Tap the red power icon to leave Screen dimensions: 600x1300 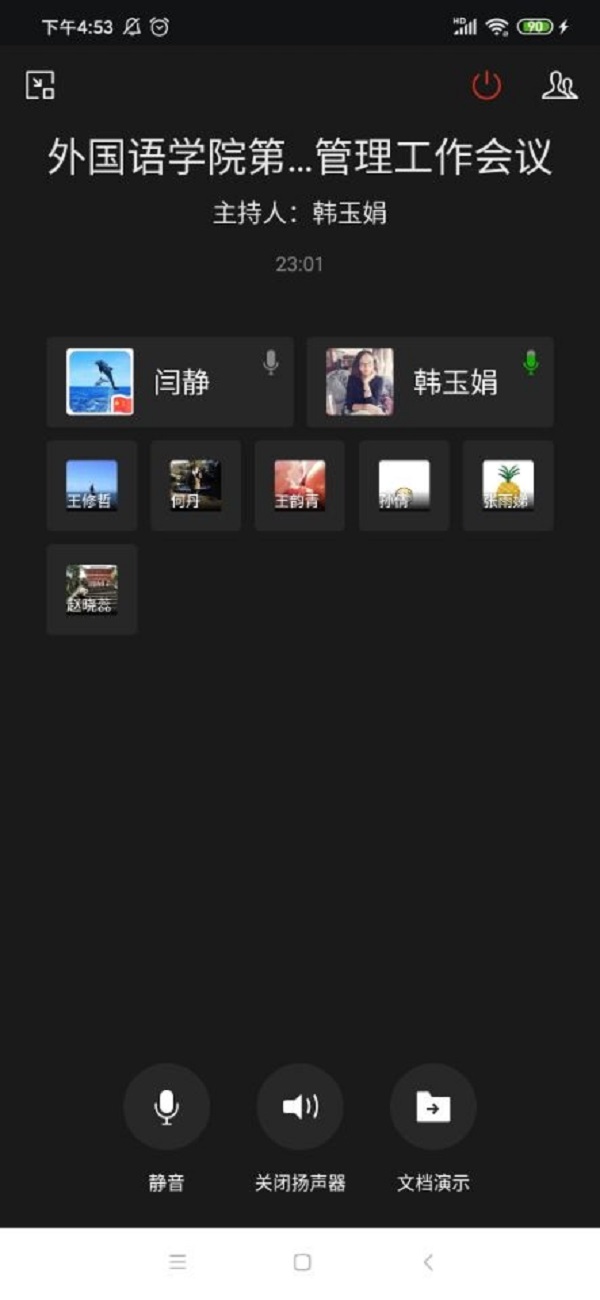(487, 86)
